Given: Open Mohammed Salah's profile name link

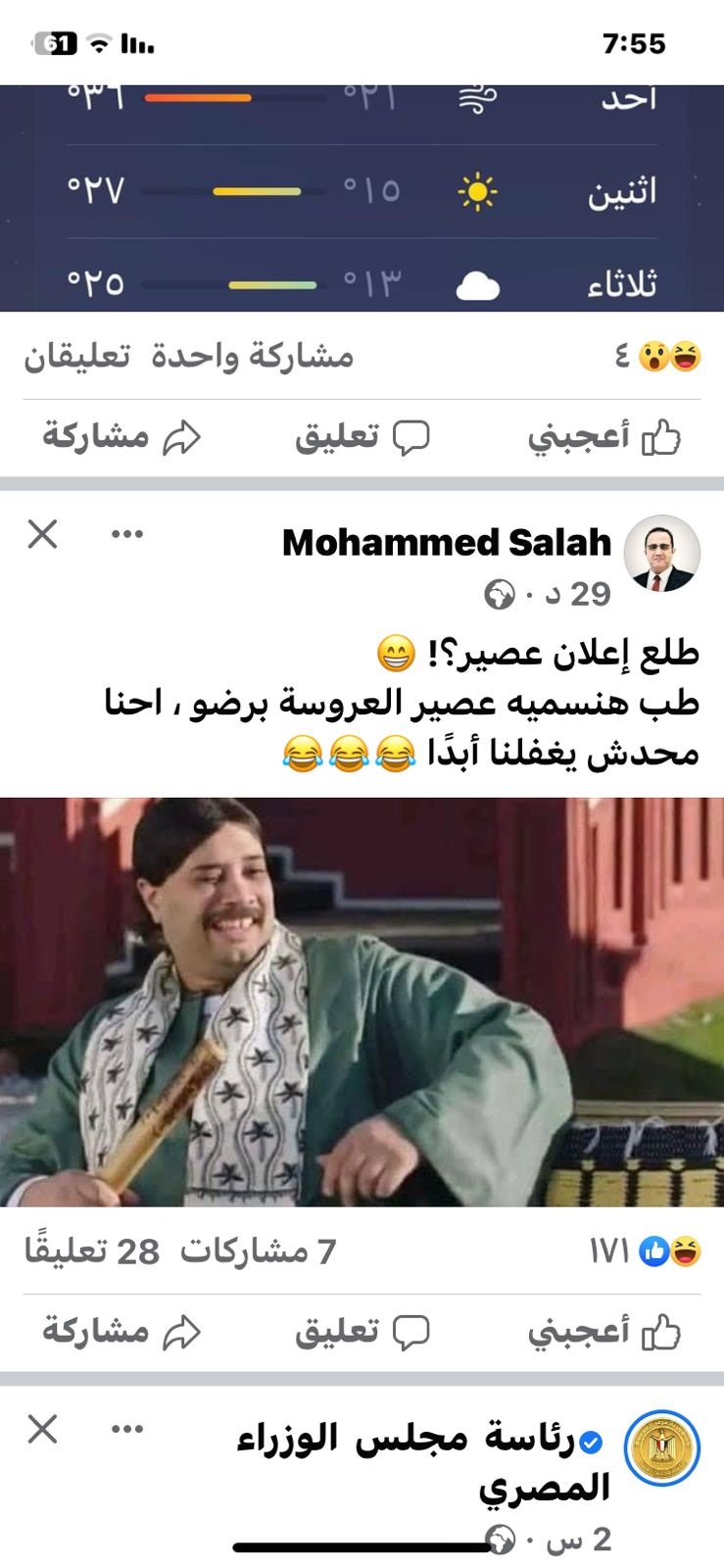Looking at the screenshot, I should [x=447, y=542].
